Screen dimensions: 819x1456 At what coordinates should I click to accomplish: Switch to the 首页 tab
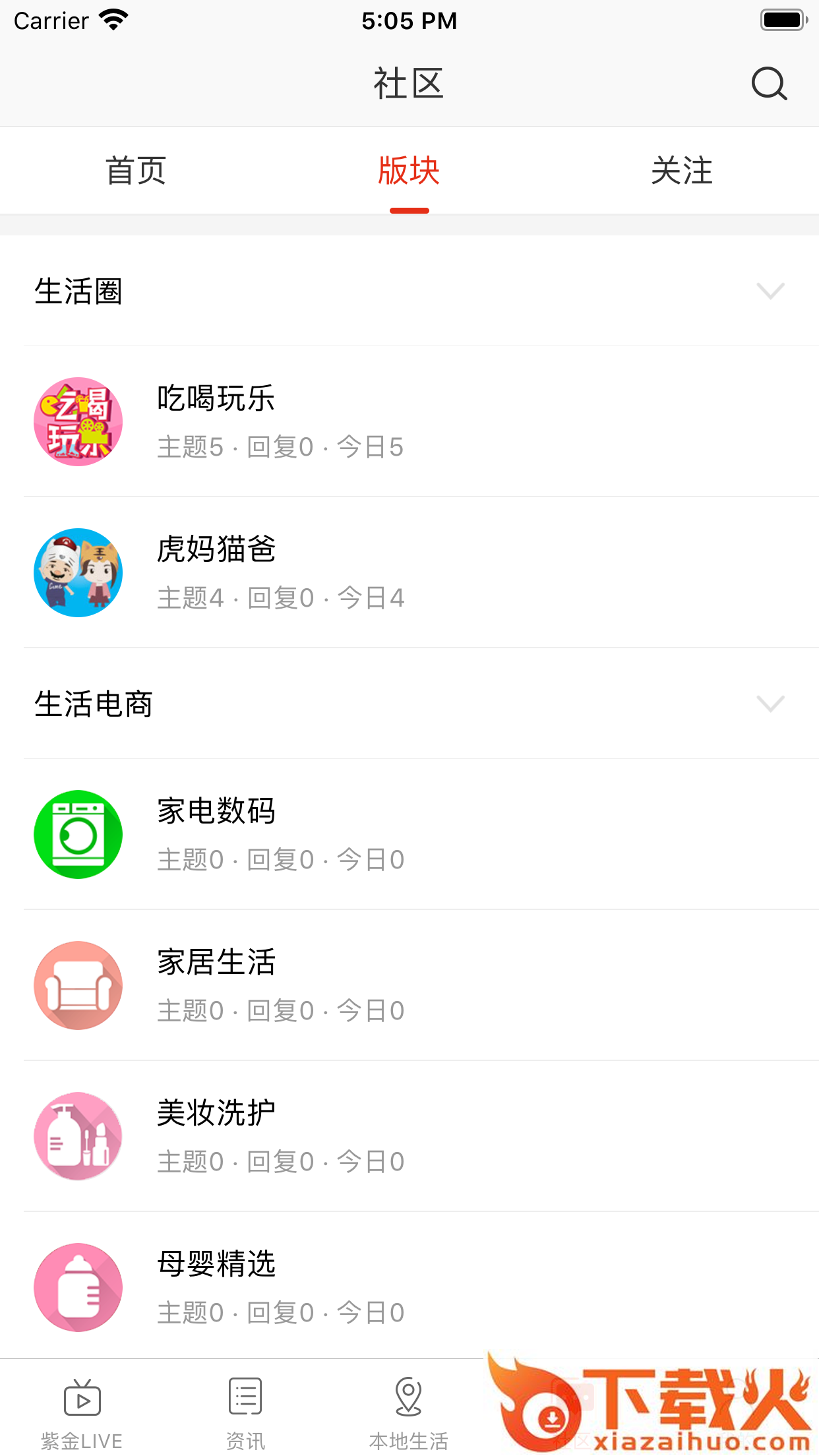point(136,171)
